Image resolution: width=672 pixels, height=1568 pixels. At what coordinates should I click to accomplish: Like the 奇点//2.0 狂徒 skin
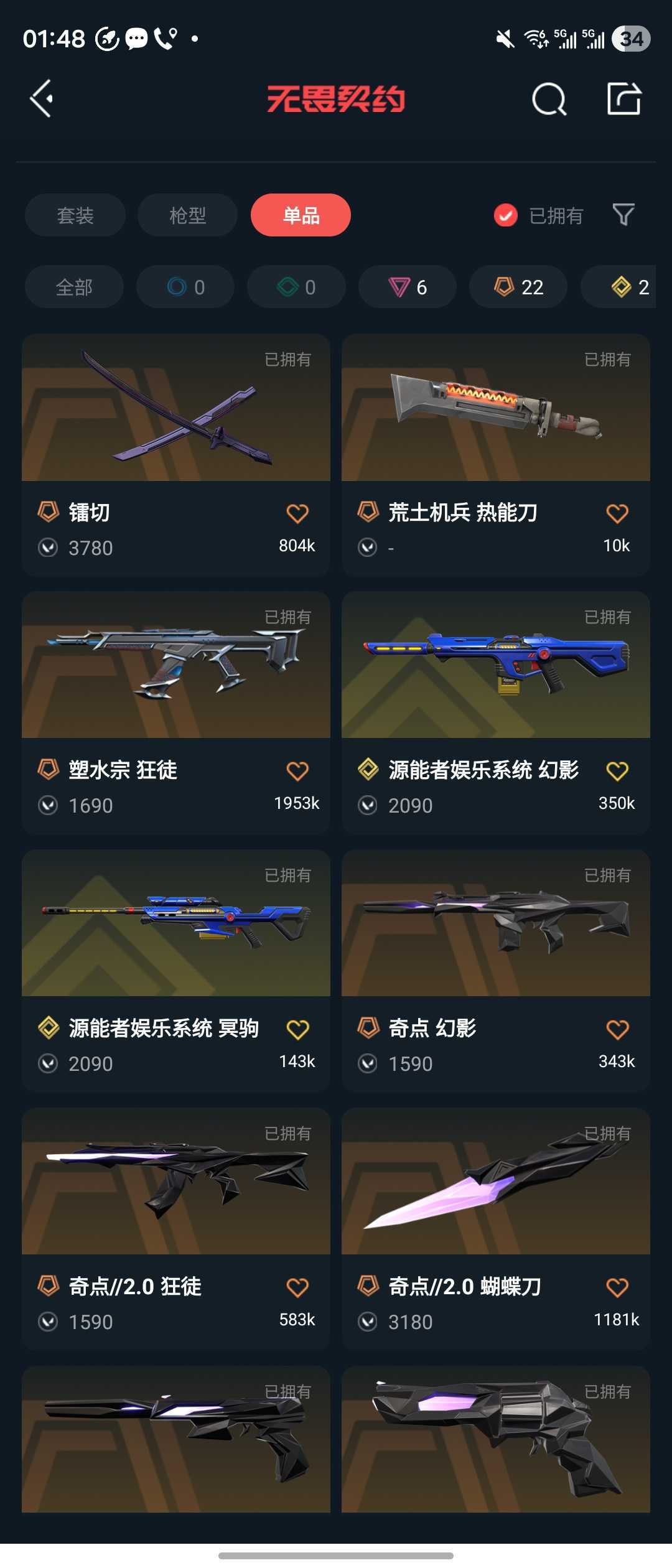(297, 1287)
